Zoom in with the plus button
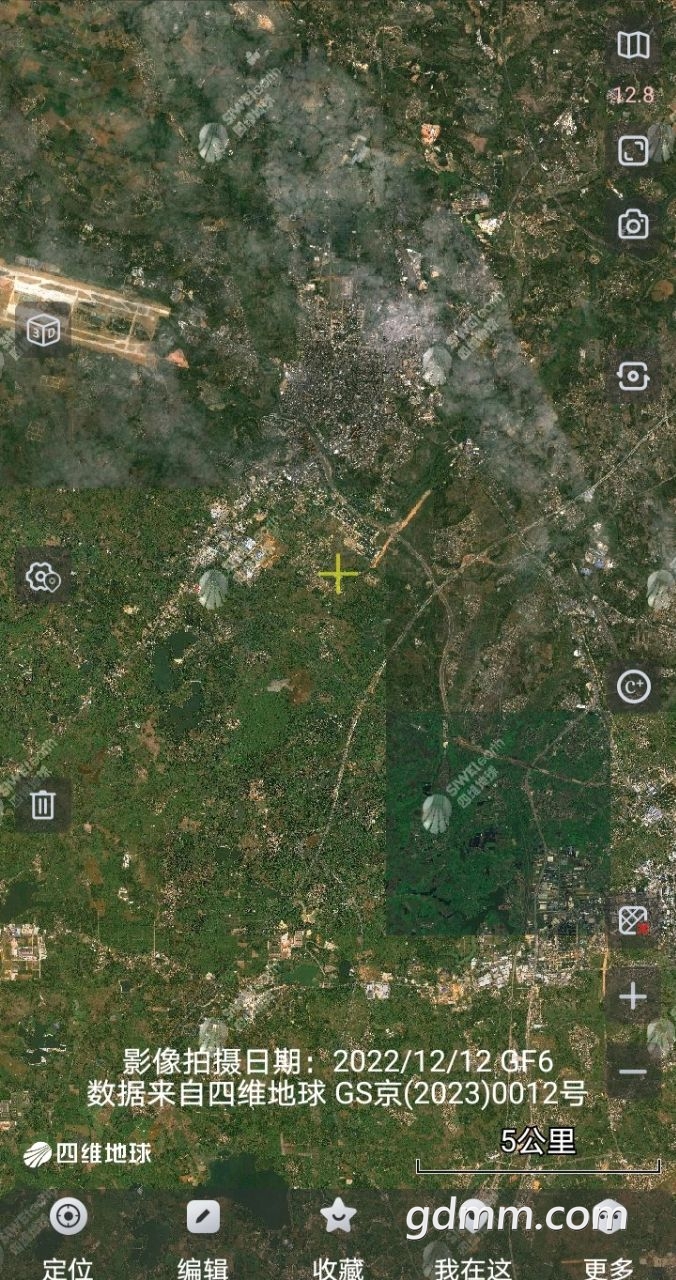 click(x=633, y=996)
